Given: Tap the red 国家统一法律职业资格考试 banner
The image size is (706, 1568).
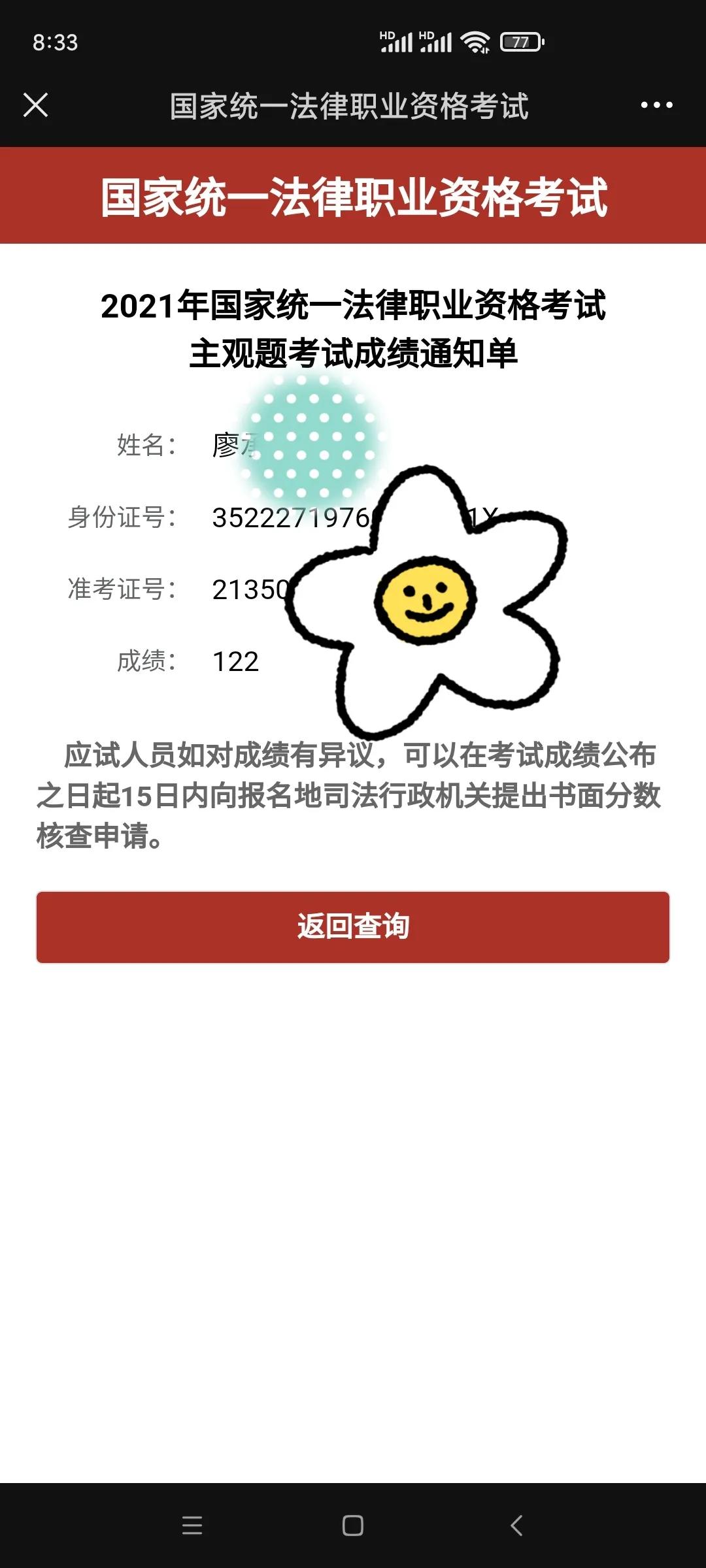Looking at the screenshot, I should tap(353, 194).
